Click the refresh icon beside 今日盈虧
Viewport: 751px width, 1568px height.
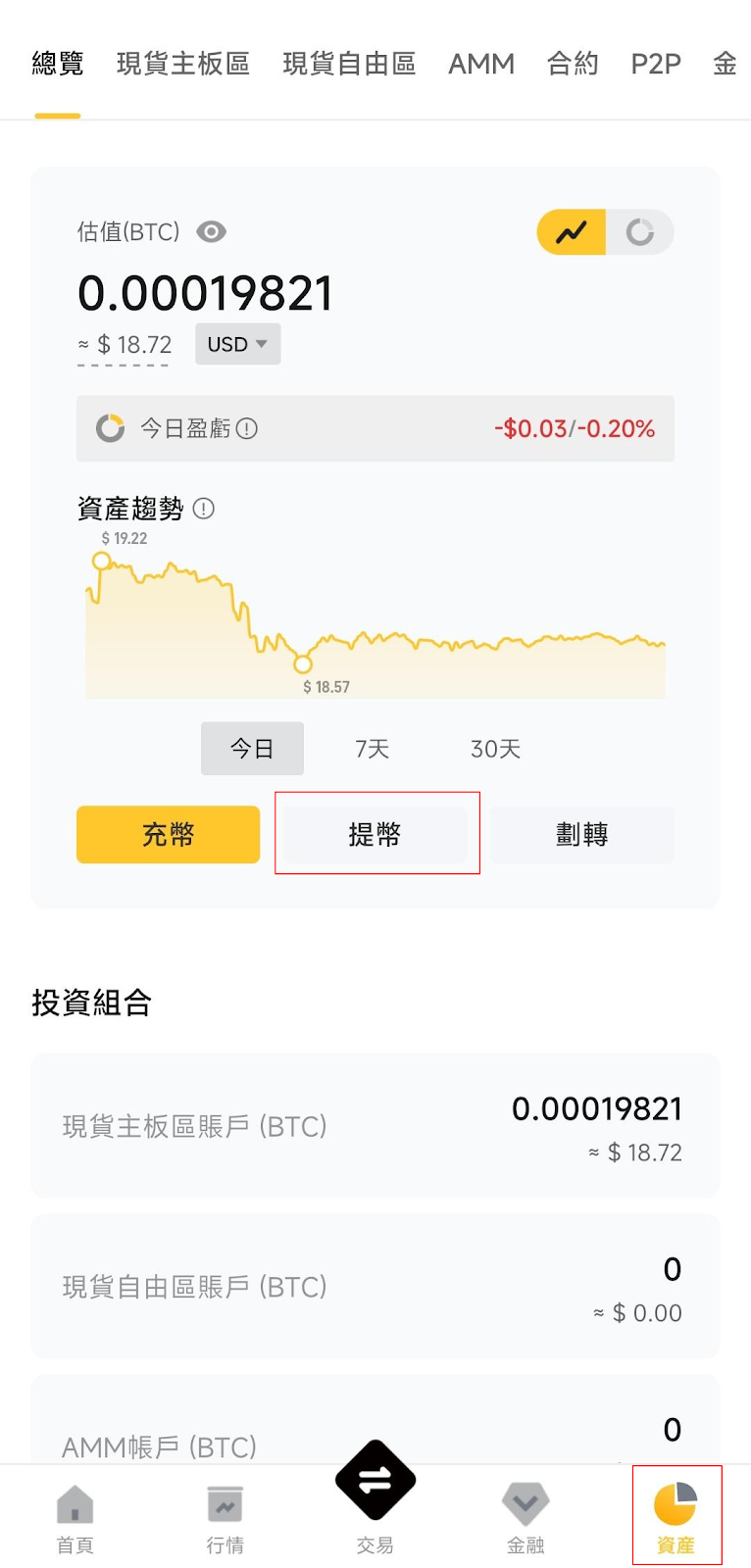point(110,428)
